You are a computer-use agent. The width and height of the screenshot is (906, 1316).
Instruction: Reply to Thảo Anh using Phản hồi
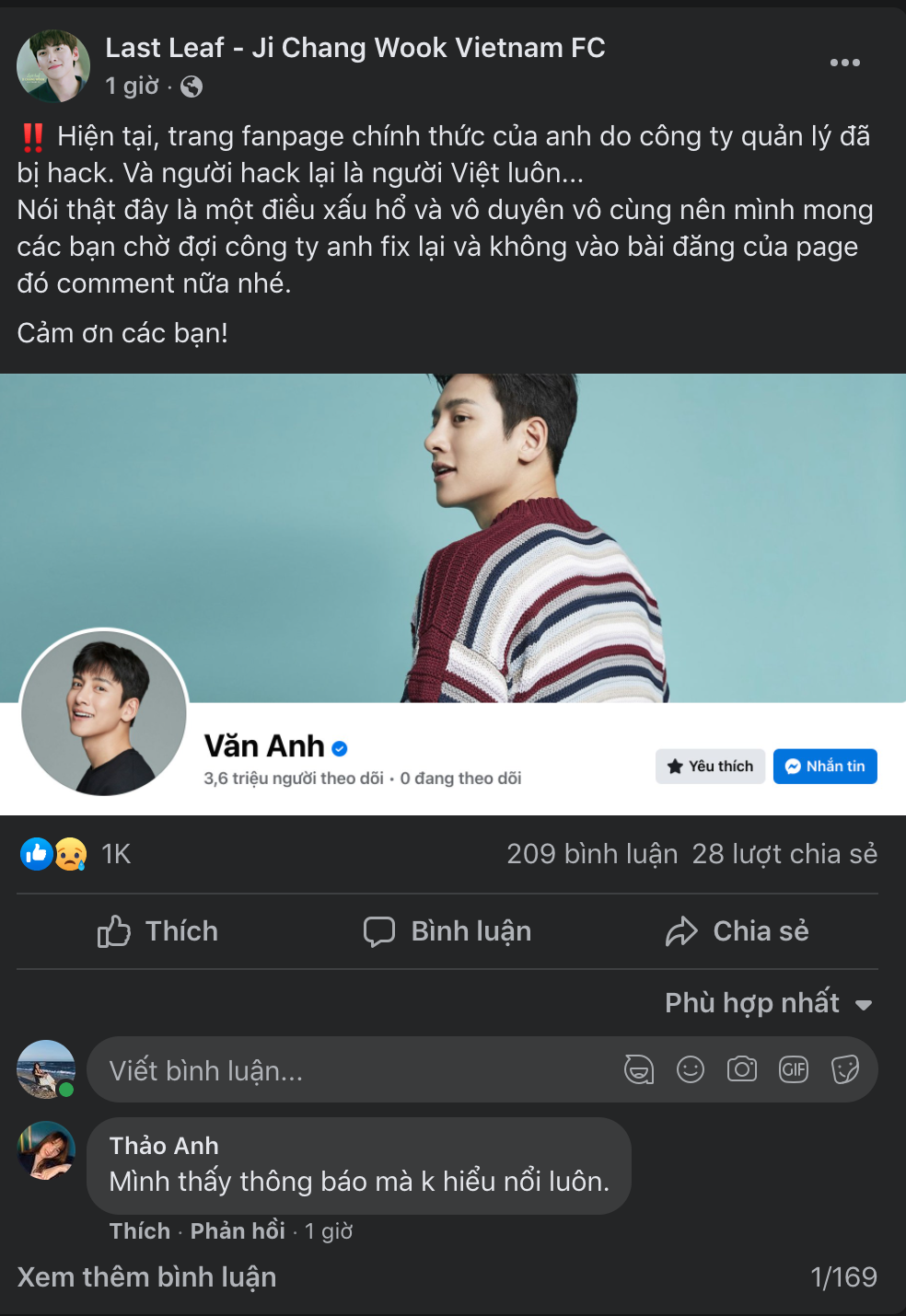tap(237, 1230)
